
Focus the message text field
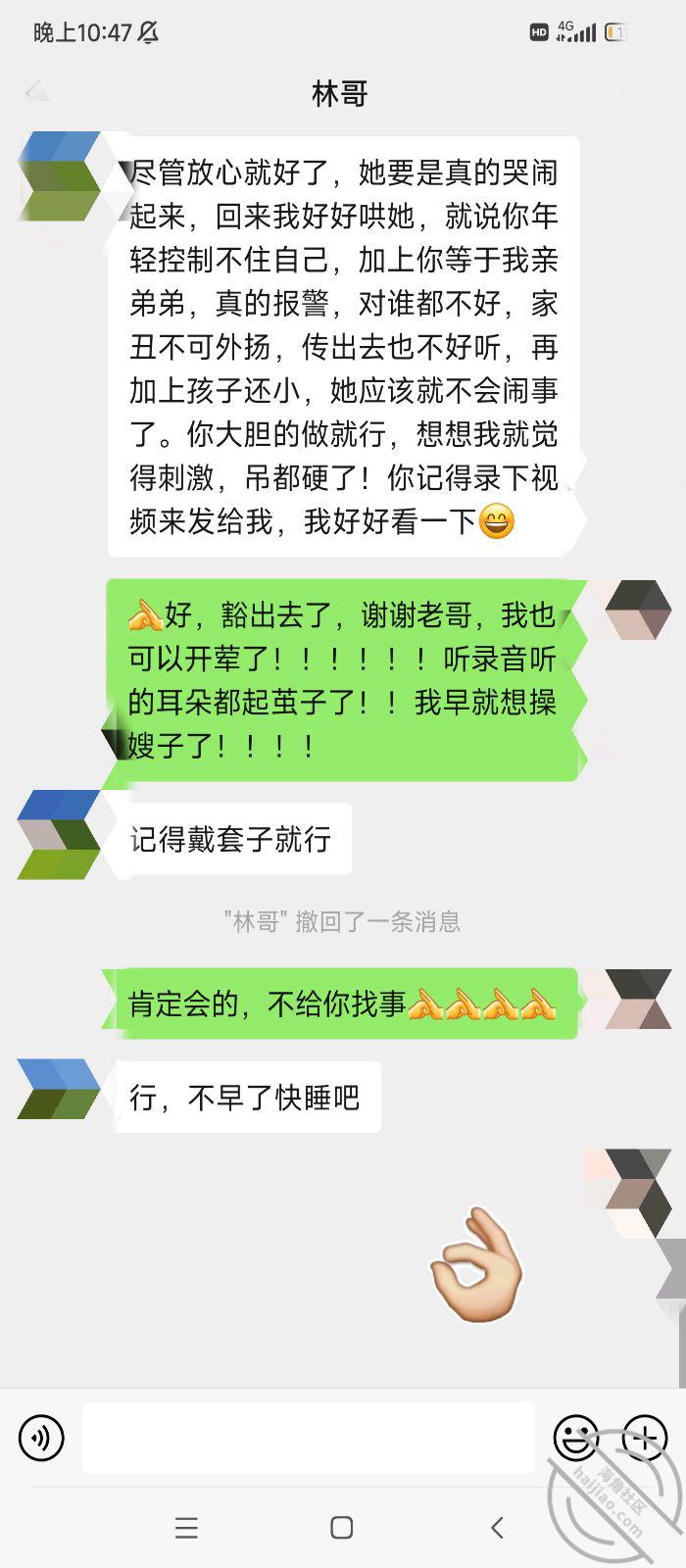[x=308, y=1438]
